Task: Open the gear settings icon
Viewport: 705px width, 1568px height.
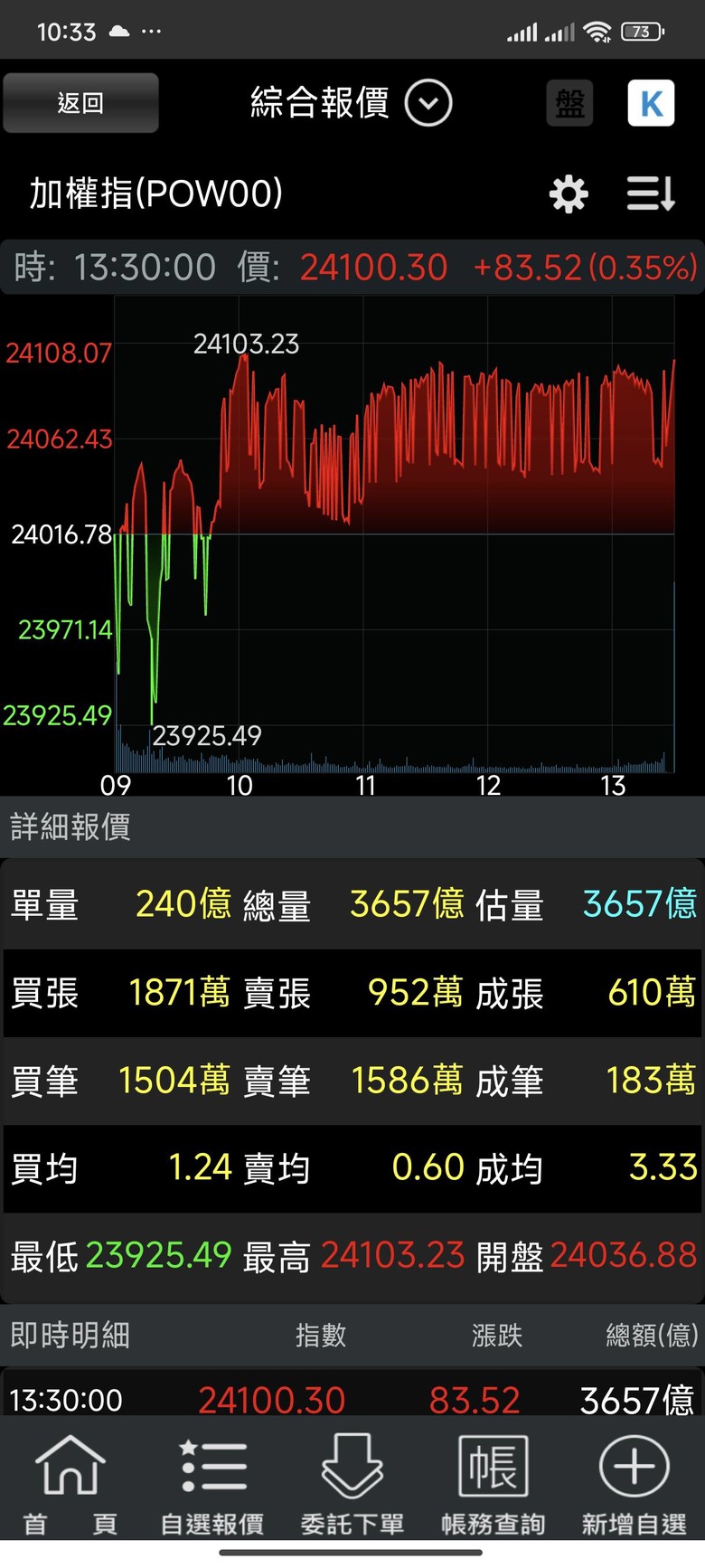Action: pyautogui.click(x=569, y=194)
